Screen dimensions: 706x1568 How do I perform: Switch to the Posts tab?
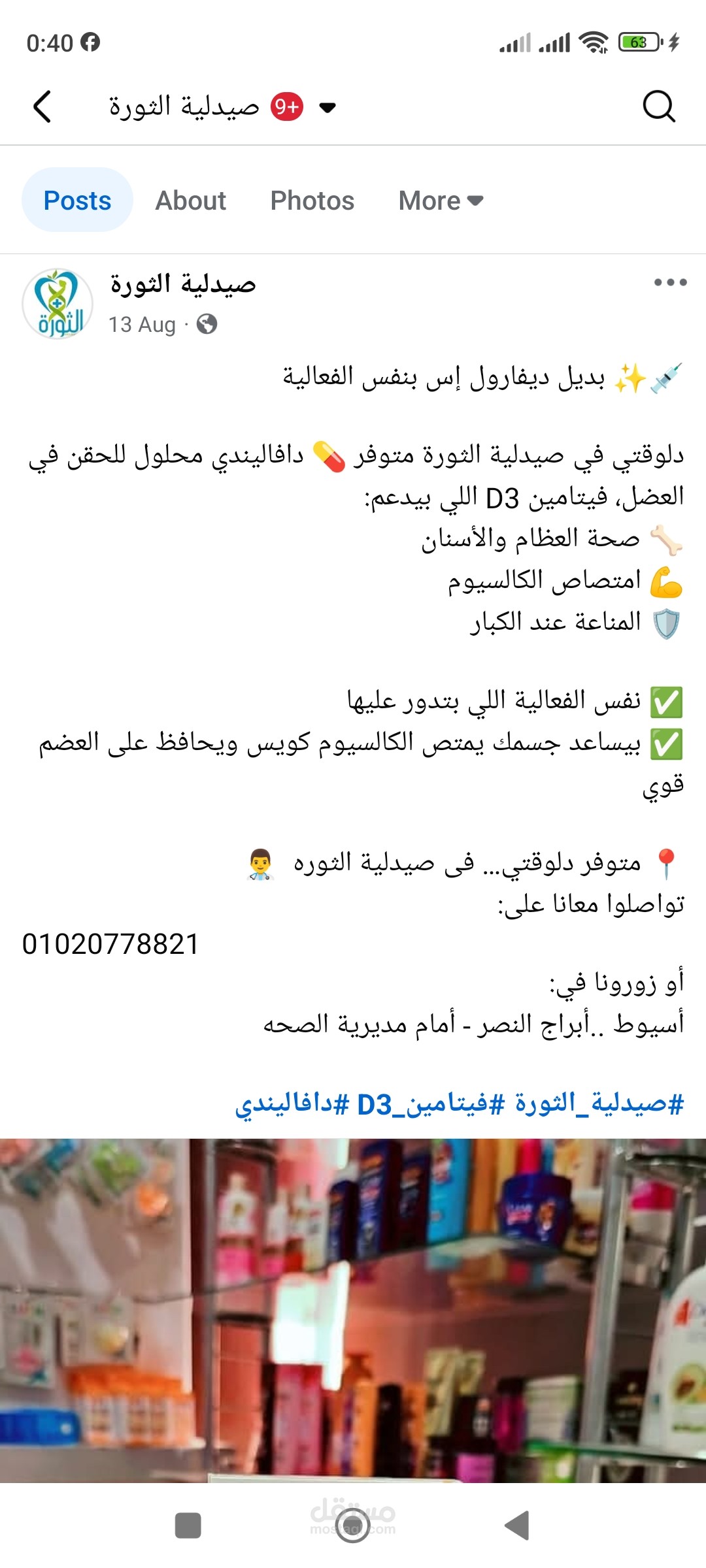[x=77, y=201]
